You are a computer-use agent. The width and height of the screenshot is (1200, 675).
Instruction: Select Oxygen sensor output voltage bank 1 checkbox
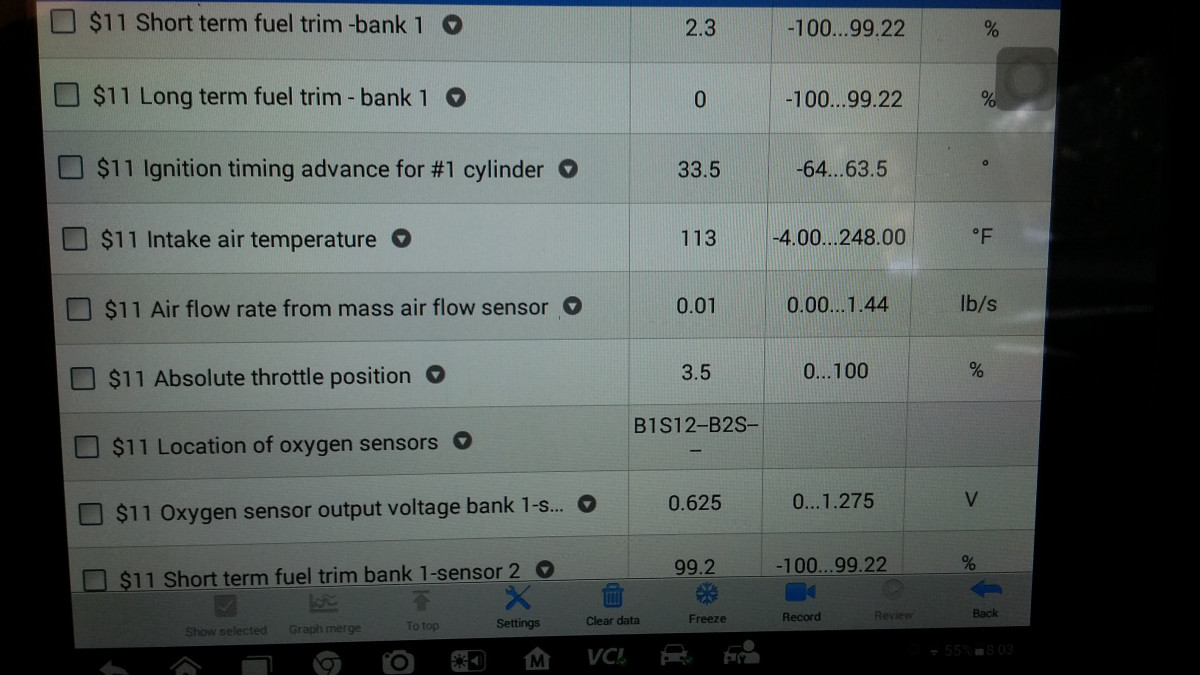92,513
